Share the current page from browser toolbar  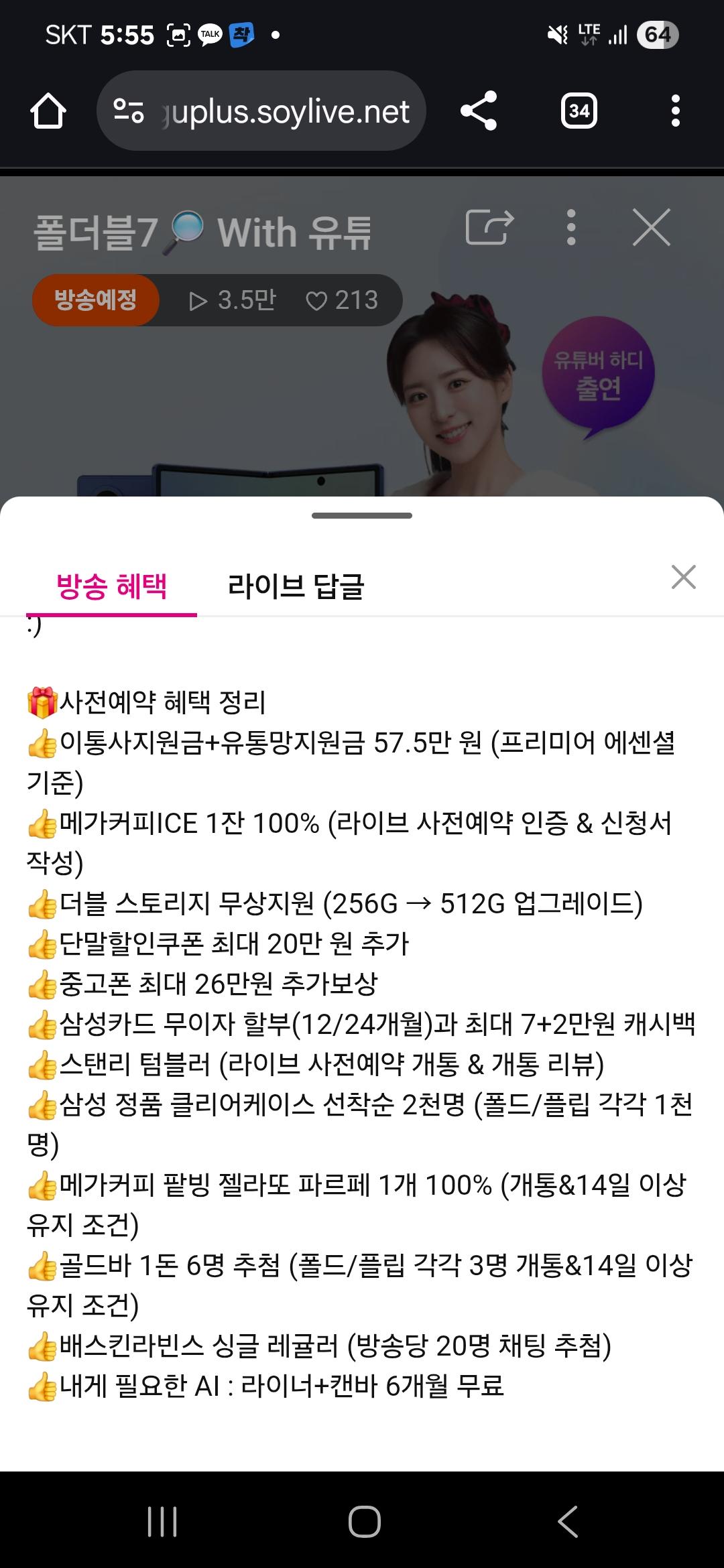click(479, 111)
